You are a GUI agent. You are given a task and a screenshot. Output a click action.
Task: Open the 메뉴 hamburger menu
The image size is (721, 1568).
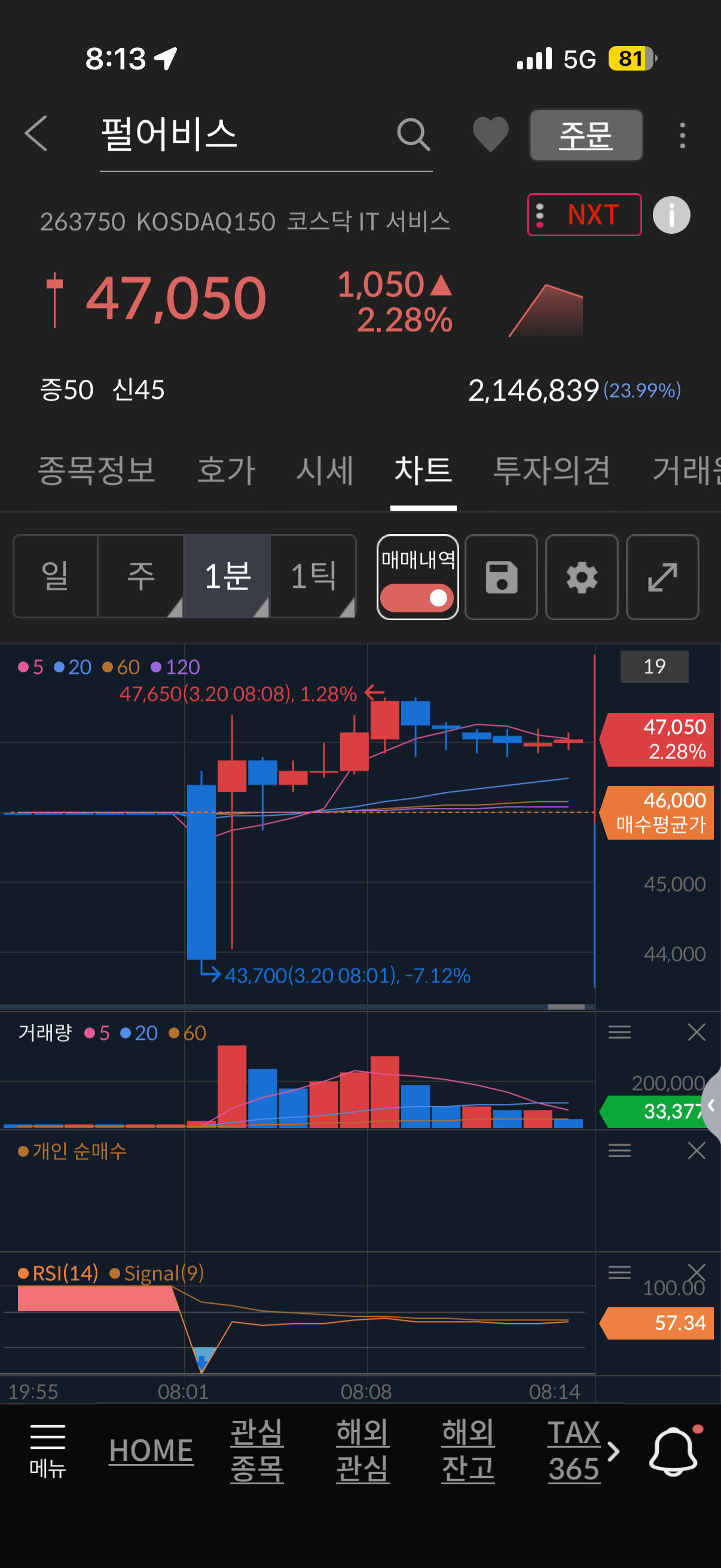click(47, 1451)
